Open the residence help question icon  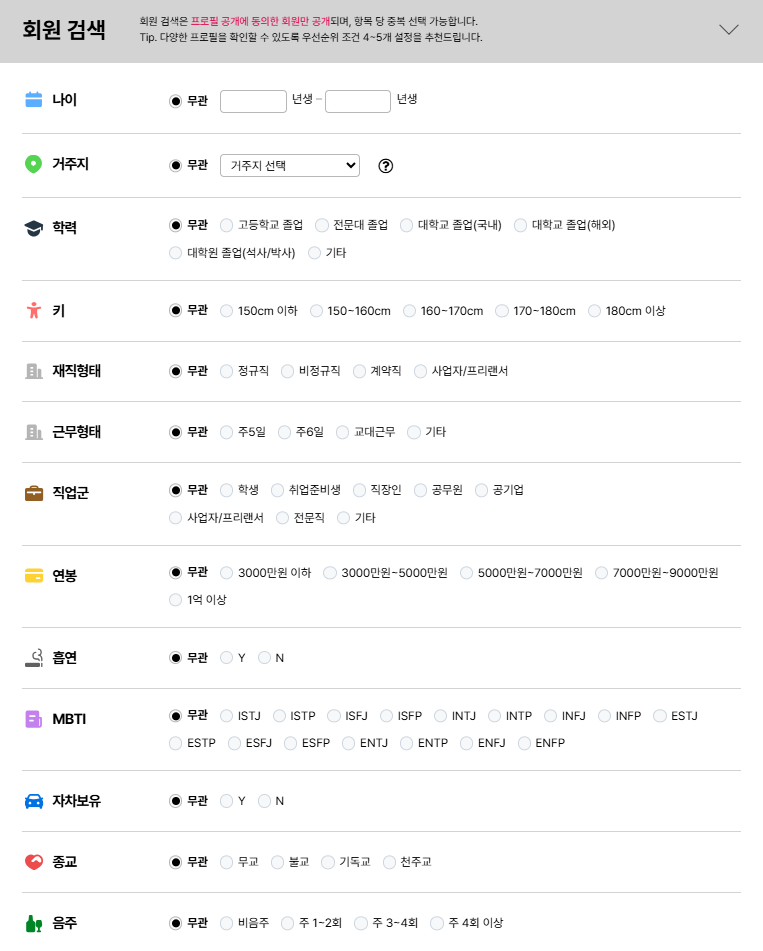coord(386,166)
